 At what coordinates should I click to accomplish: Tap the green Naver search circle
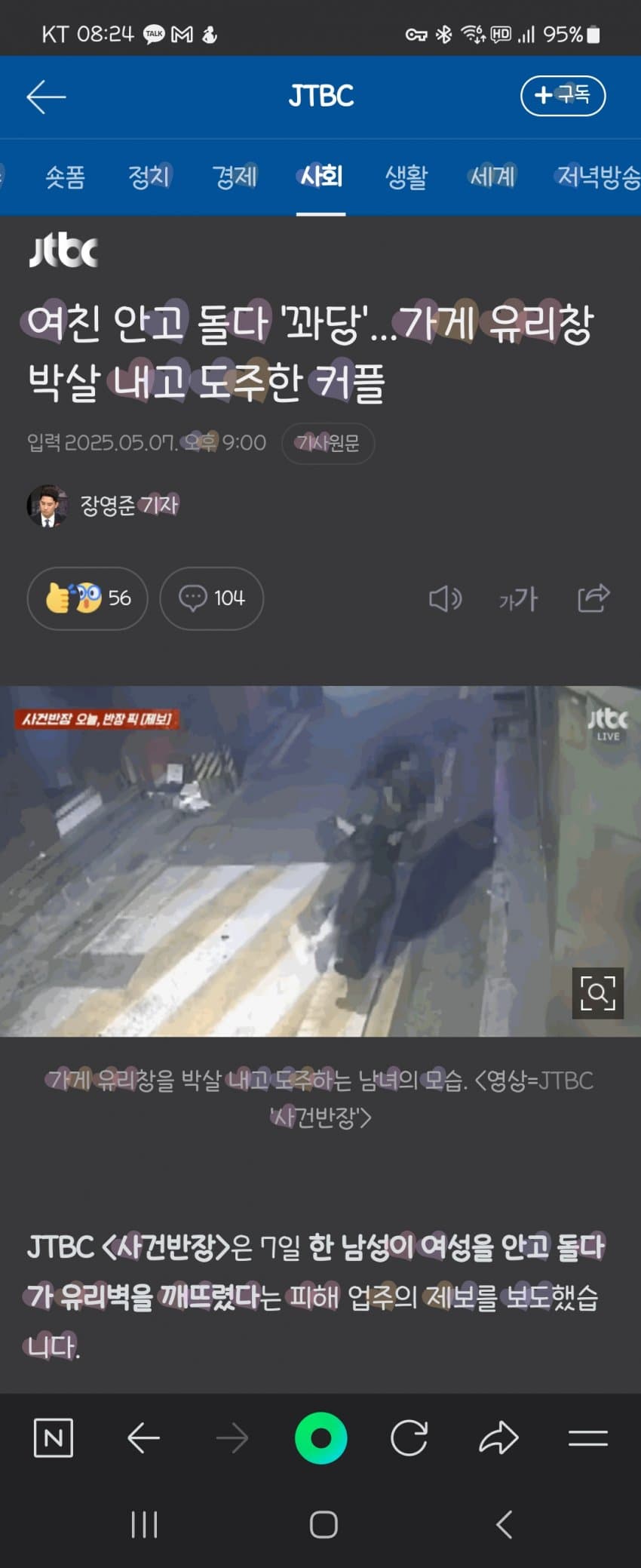pyautogui.click(x=321, y=1437)
